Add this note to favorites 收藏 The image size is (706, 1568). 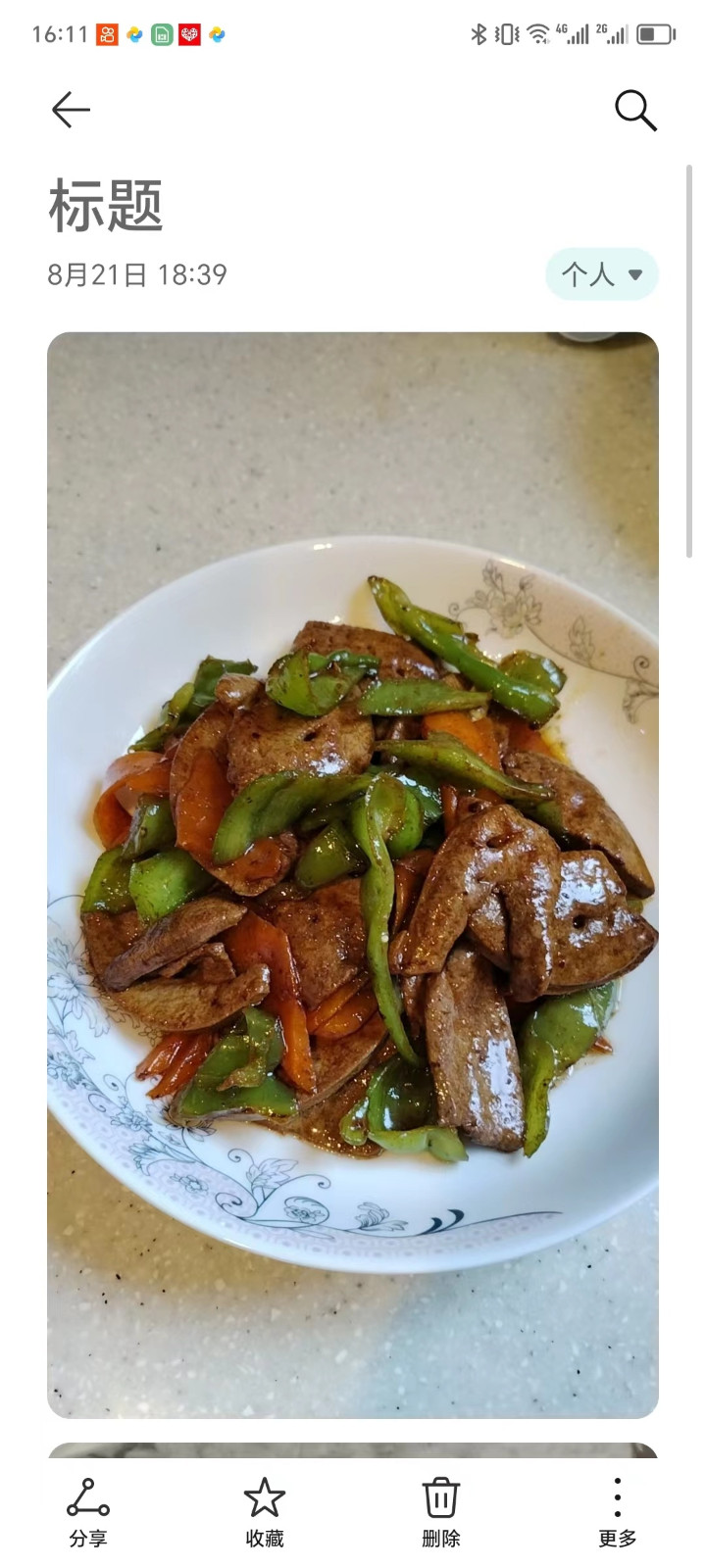(265, 1511)
